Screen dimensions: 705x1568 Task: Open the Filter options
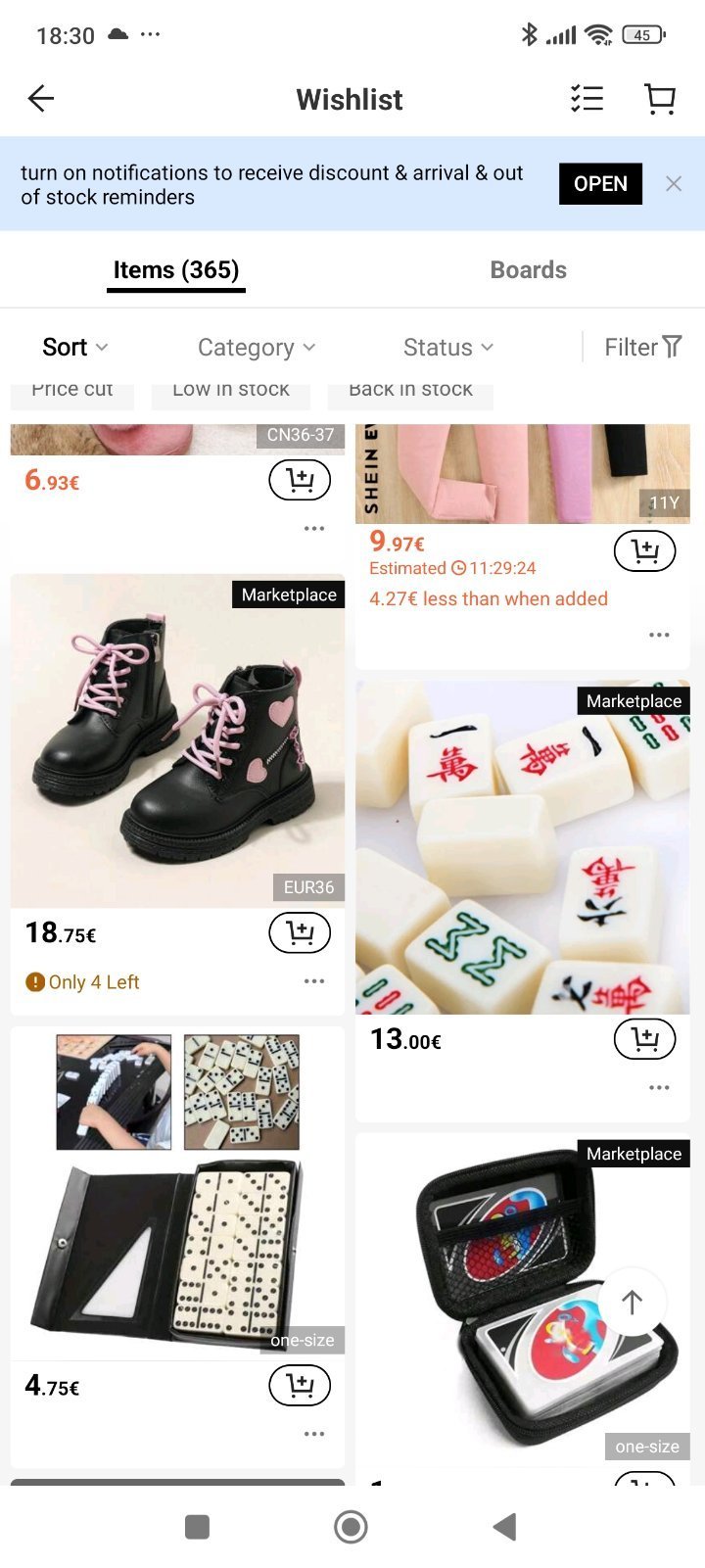click(x=642, y=348)
